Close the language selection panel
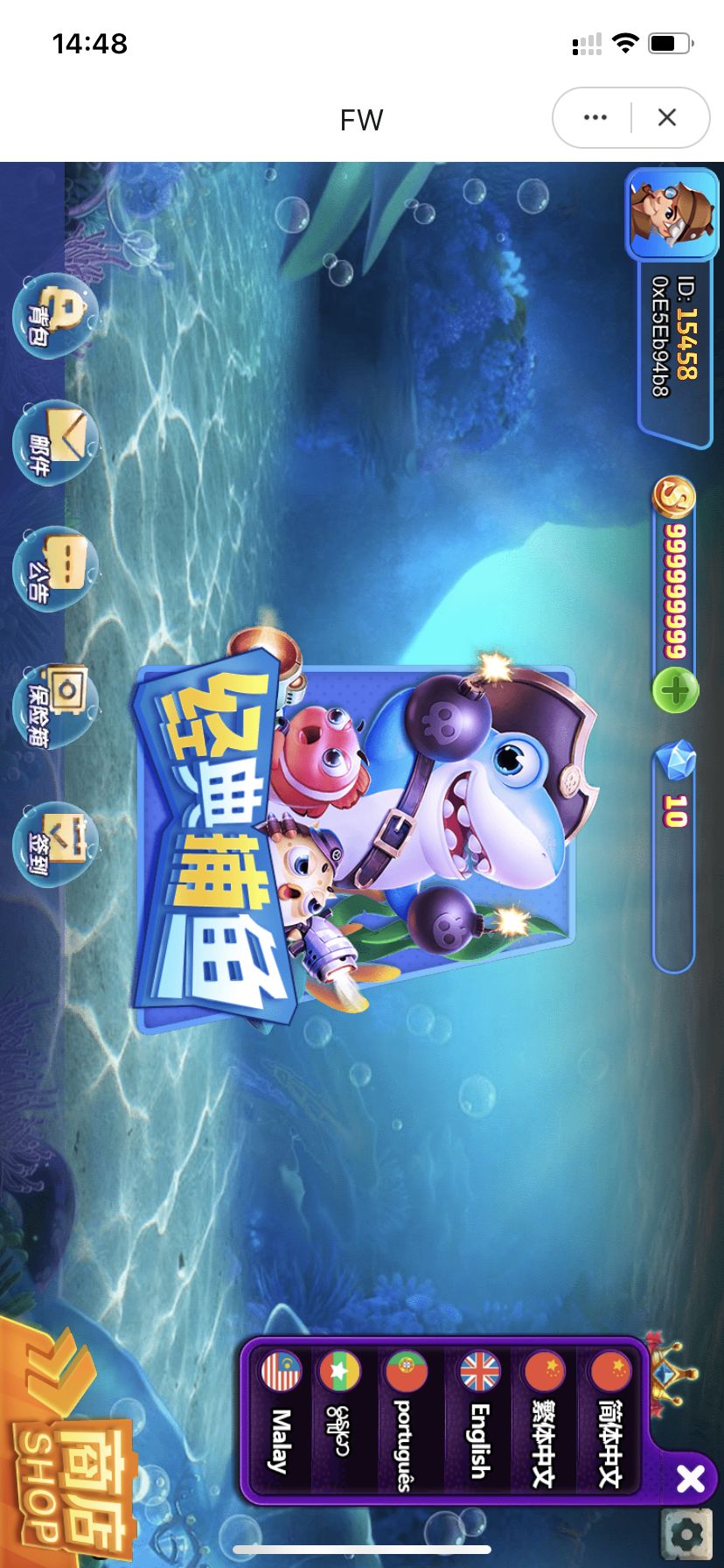Image resolution: width=724 pixels, height=1568 pixels. [x=690, y=1480]
